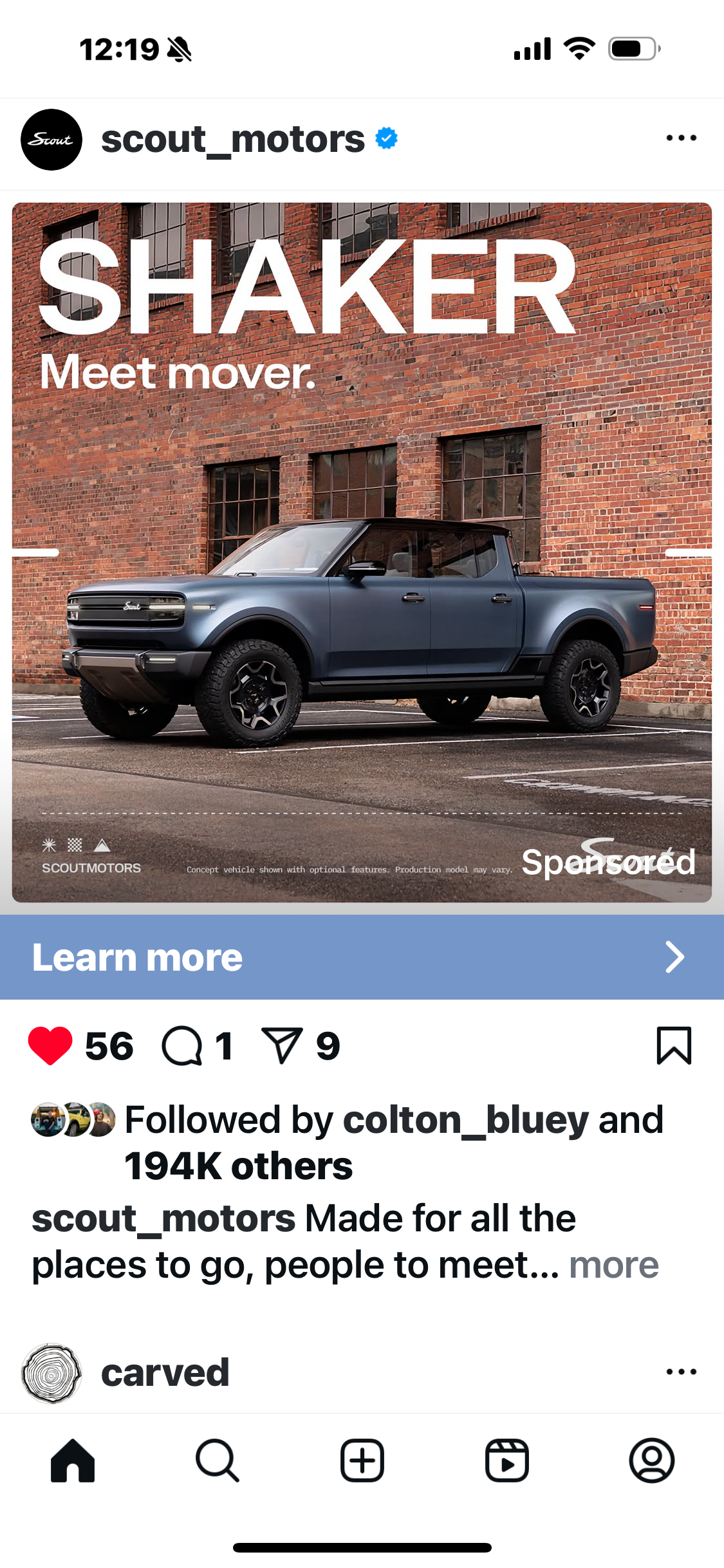
Task: Switch to the Reels tab
Action: point(507,1461)
